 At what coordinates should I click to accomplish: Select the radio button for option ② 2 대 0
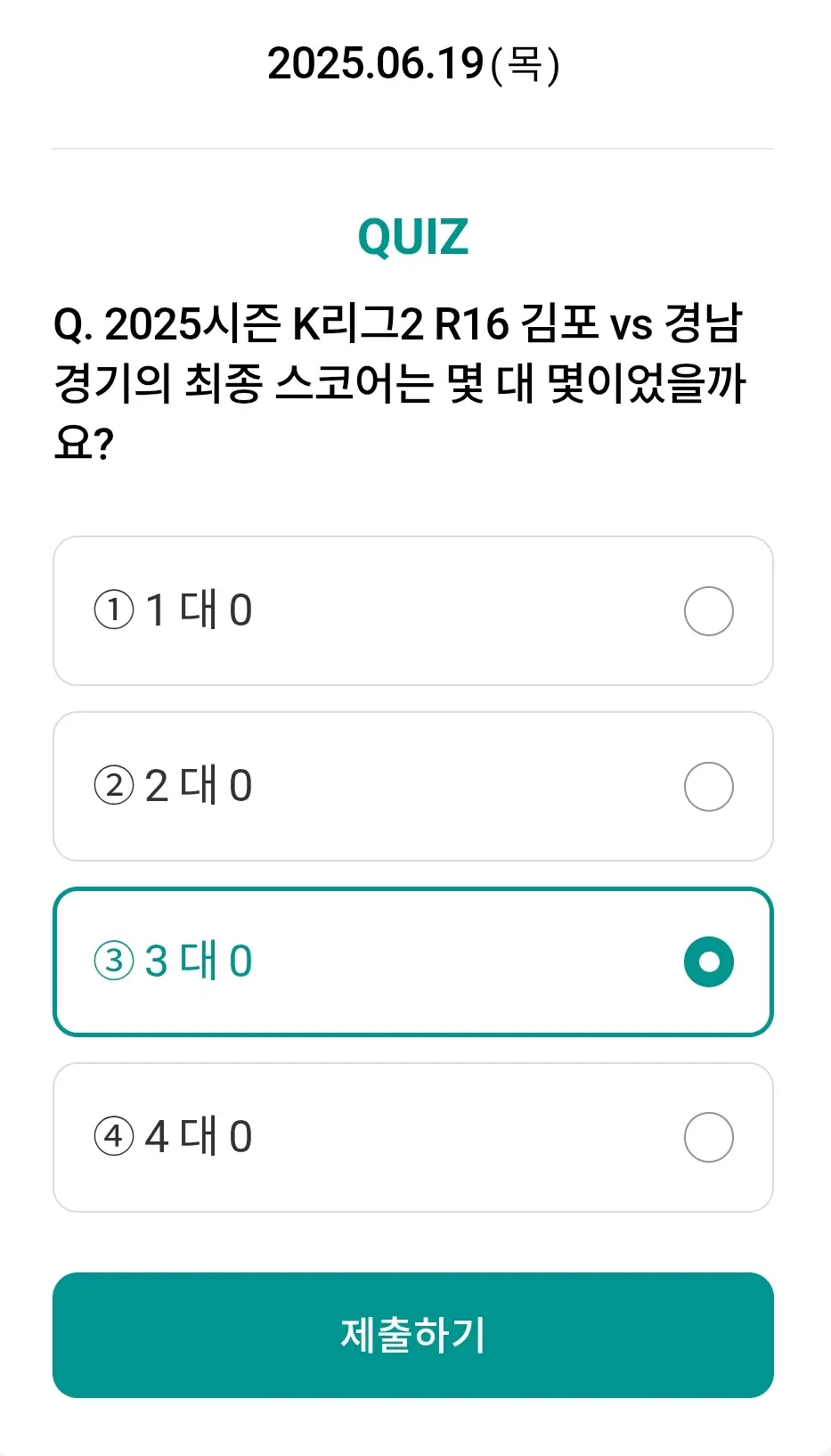[x=708, y=787]
